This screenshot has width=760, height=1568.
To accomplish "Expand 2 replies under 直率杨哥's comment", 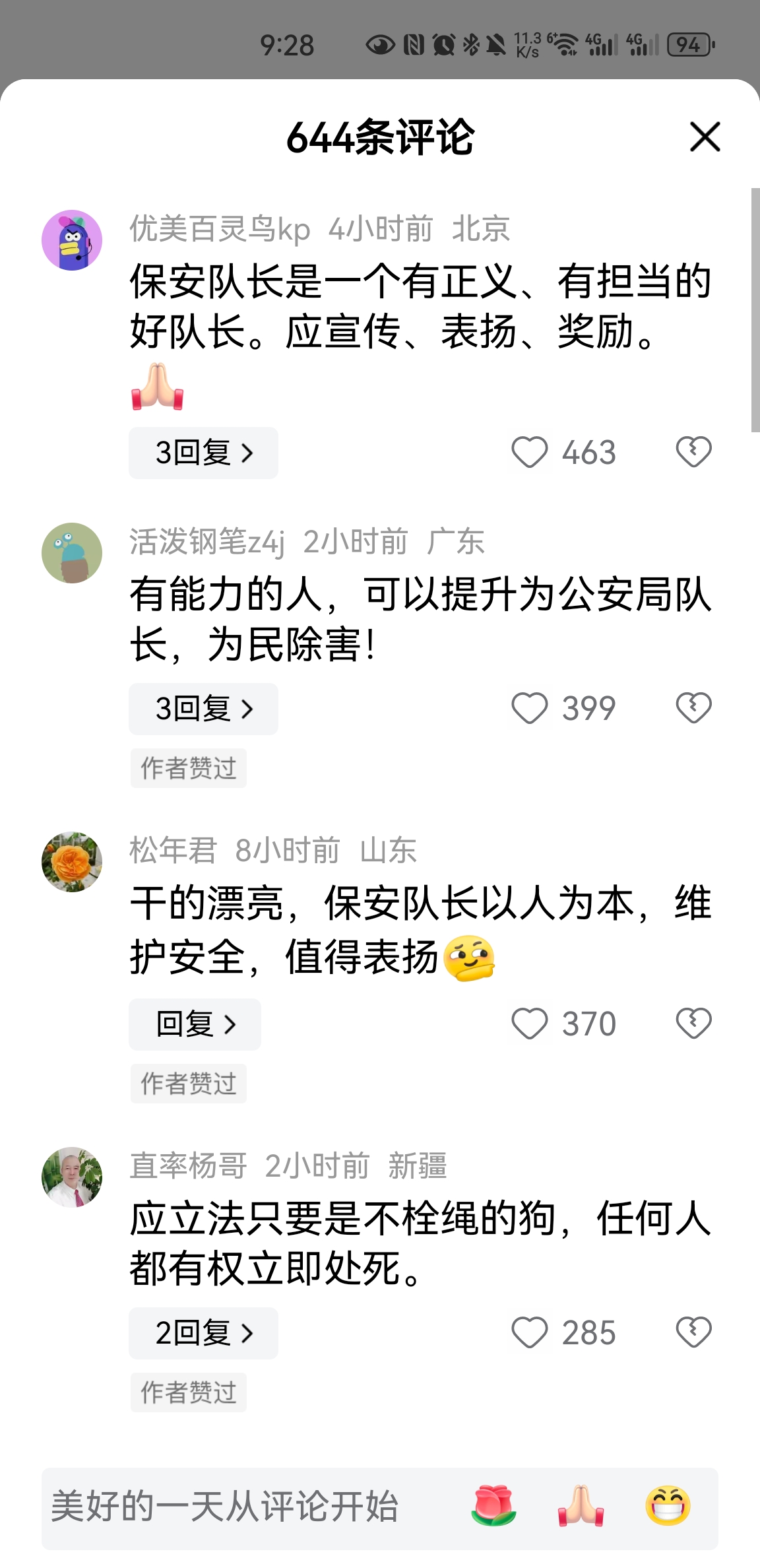I will coord(203,1333).
